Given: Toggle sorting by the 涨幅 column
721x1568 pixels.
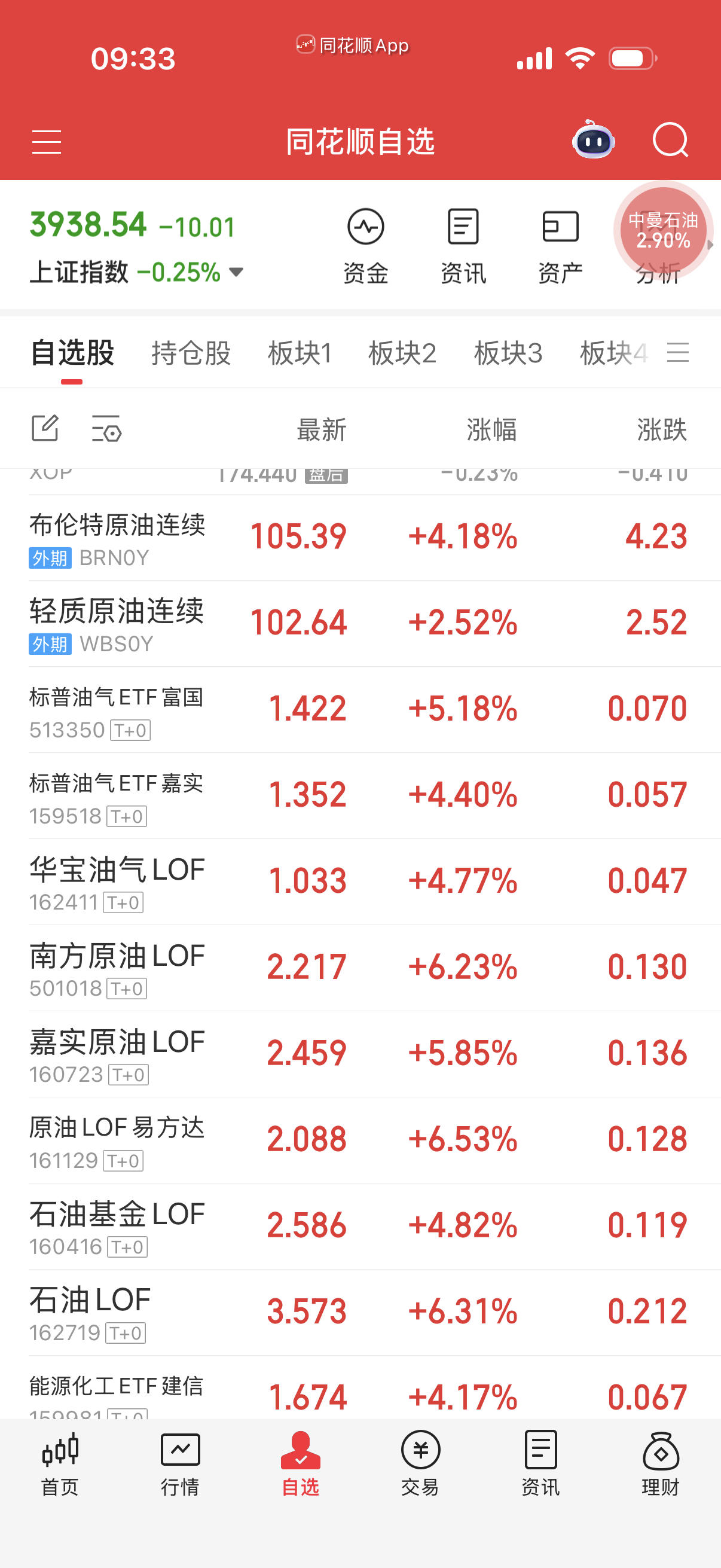Looking at the screenshot, I should (x=490, y=430).
